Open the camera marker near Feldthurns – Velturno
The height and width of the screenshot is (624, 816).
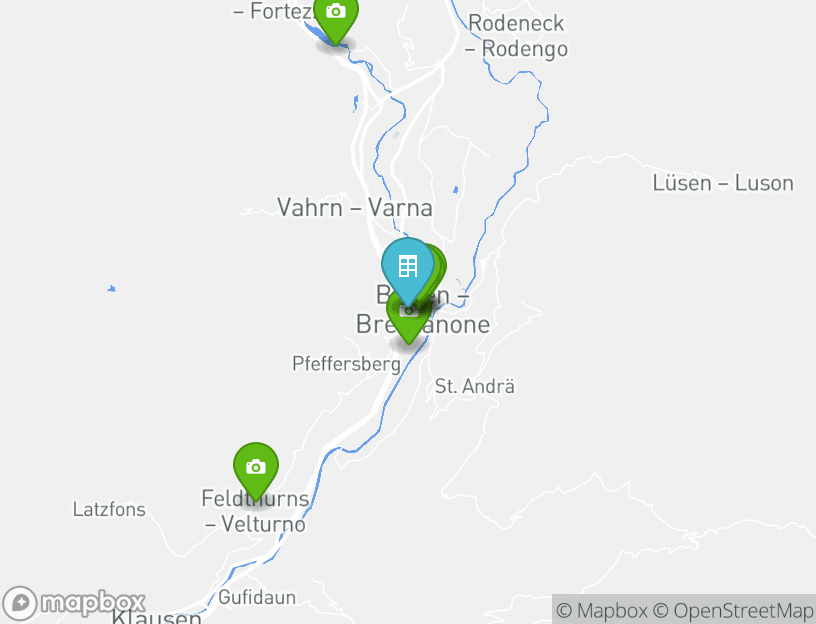(255, 467)
